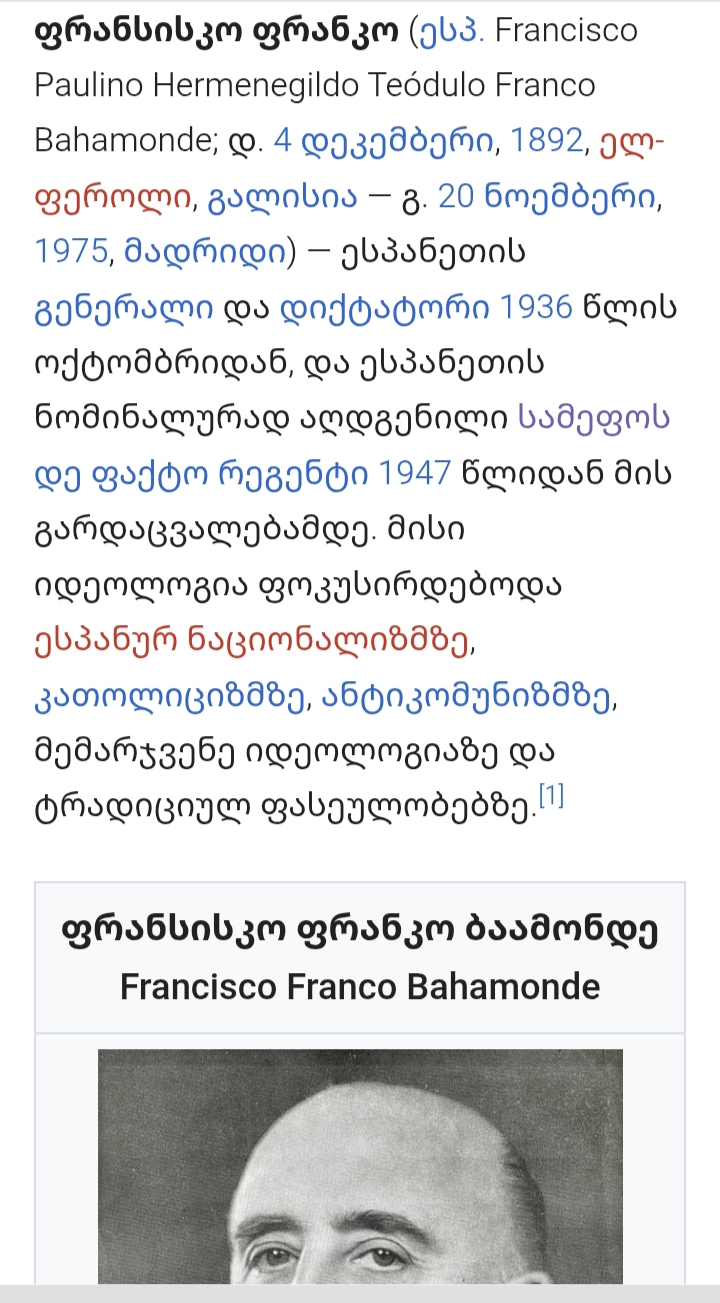
Task: Open the 4 დეკემბერი date link
Action: pyautogui.click(x=384, y=142)
